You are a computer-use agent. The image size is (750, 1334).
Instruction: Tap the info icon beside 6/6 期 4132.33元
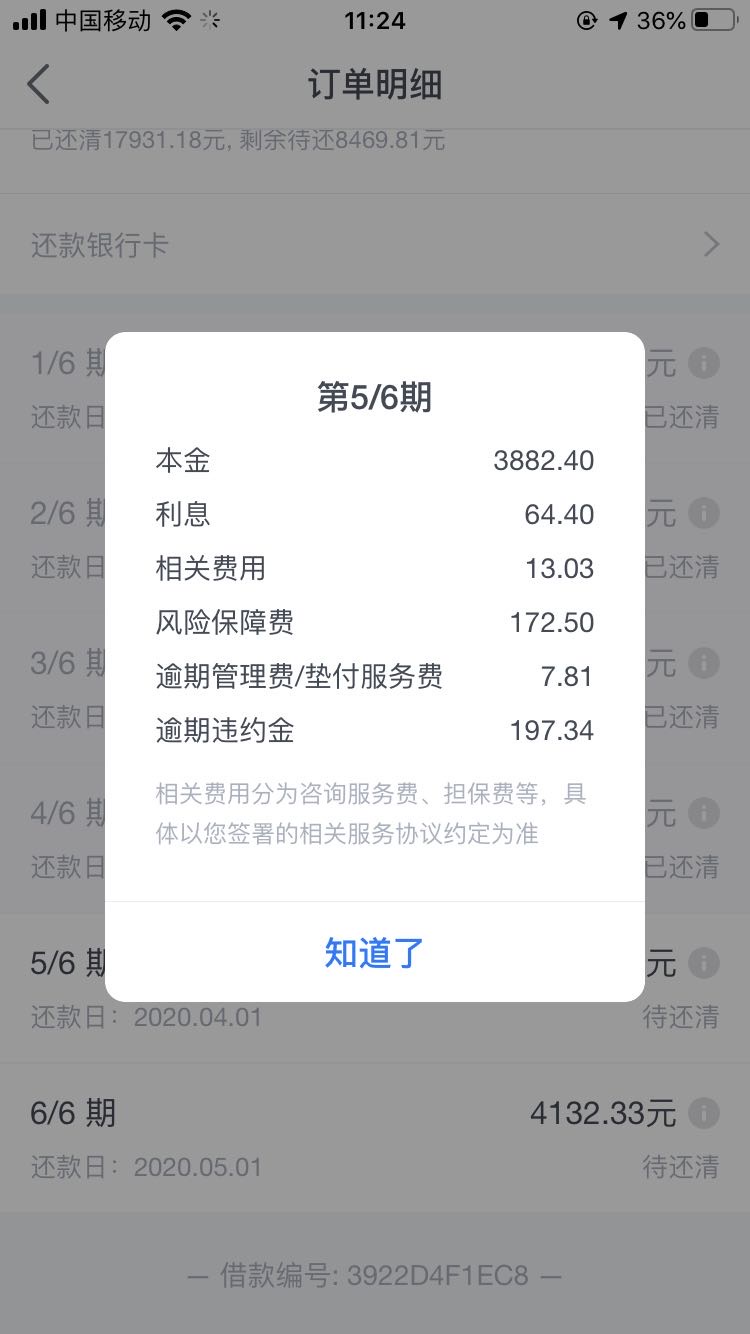click(703, 1113)
